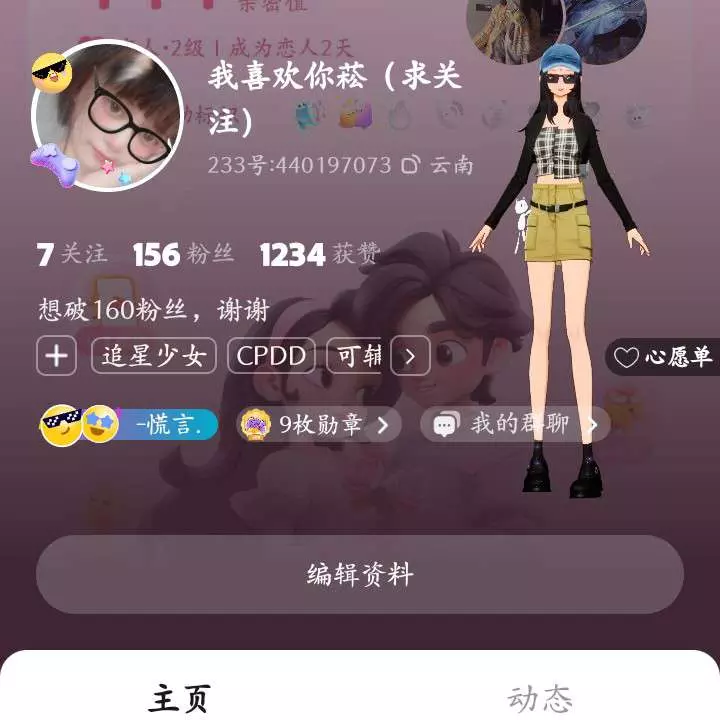Open the profile avatar photo
Image resolution: width=720 pixels, height=720 pixels.
pyautogui.click(x=108, y=114)
